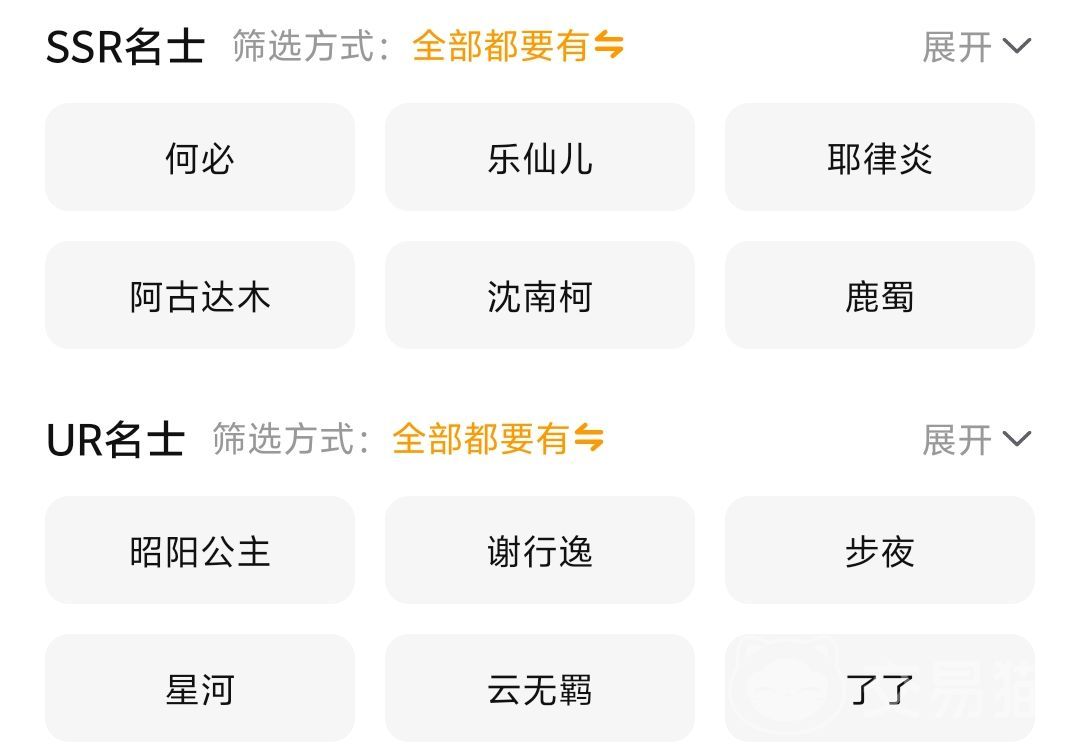Select the 了了 chip
This screenshot has height=755, width=1080.
click(880, 688)
